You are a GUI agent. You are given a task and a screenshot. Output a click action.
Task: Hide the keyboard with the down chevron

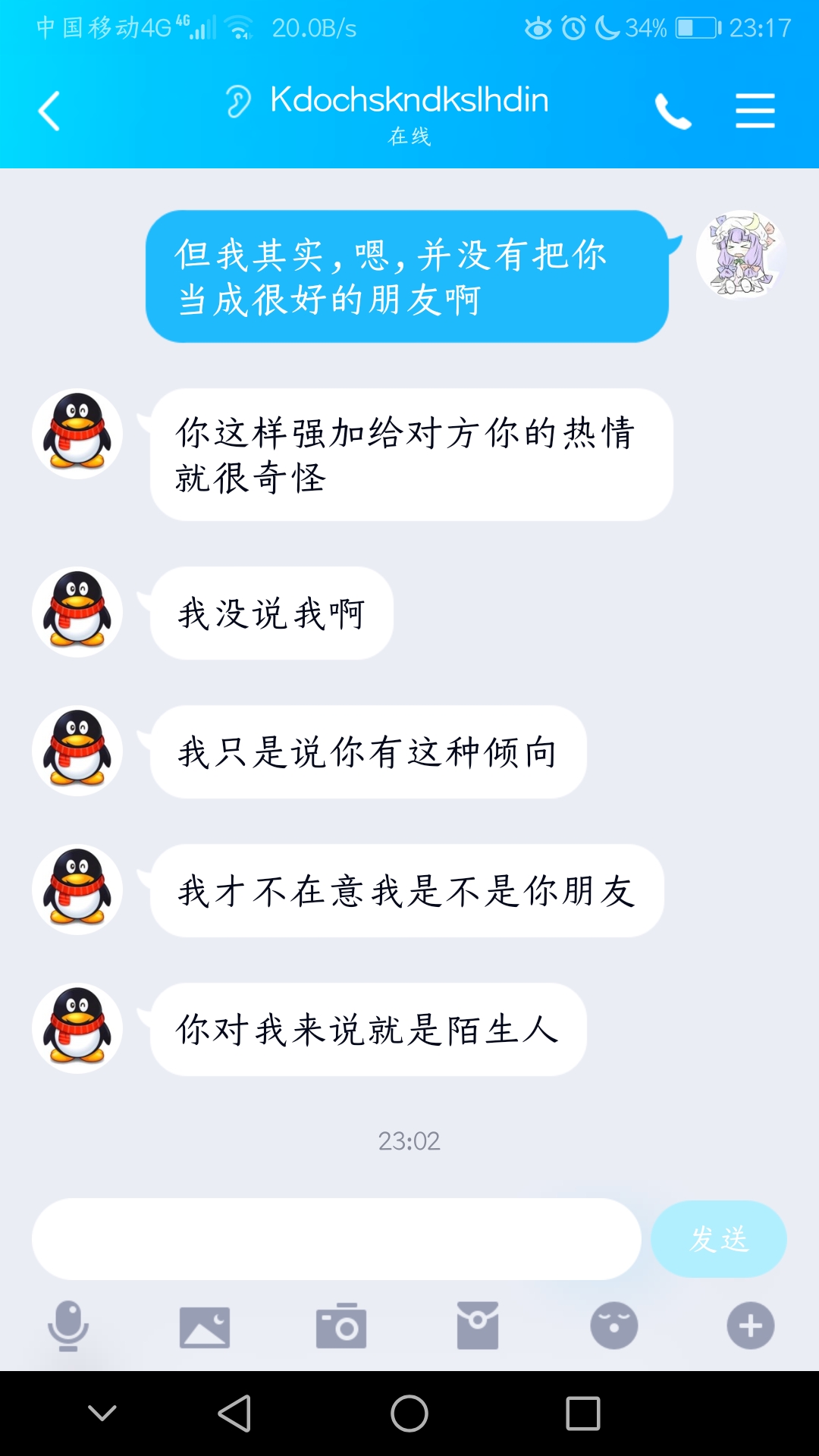tap(102, 1413)
